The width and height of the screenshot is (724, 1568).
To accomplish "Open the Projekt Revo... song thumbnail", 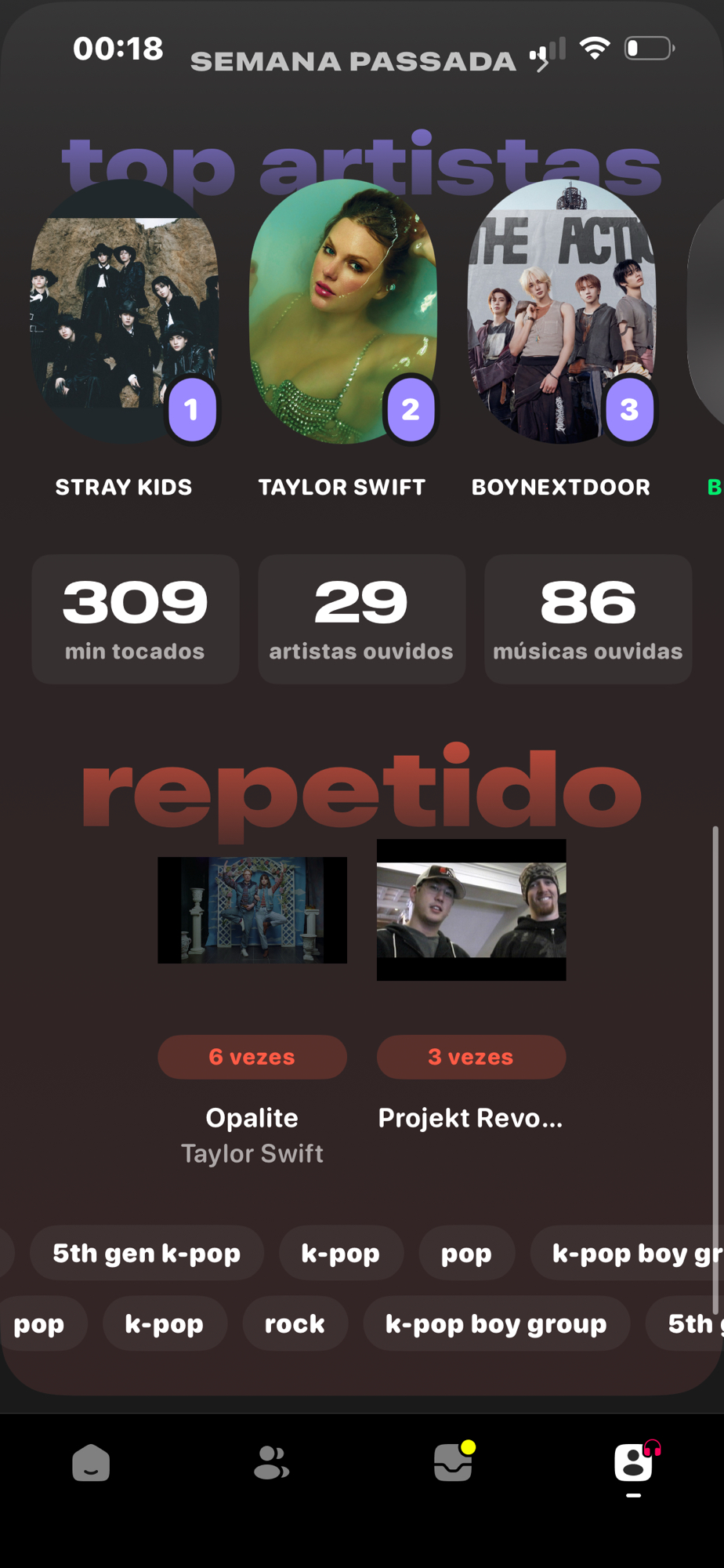I will tap(471, 910).
